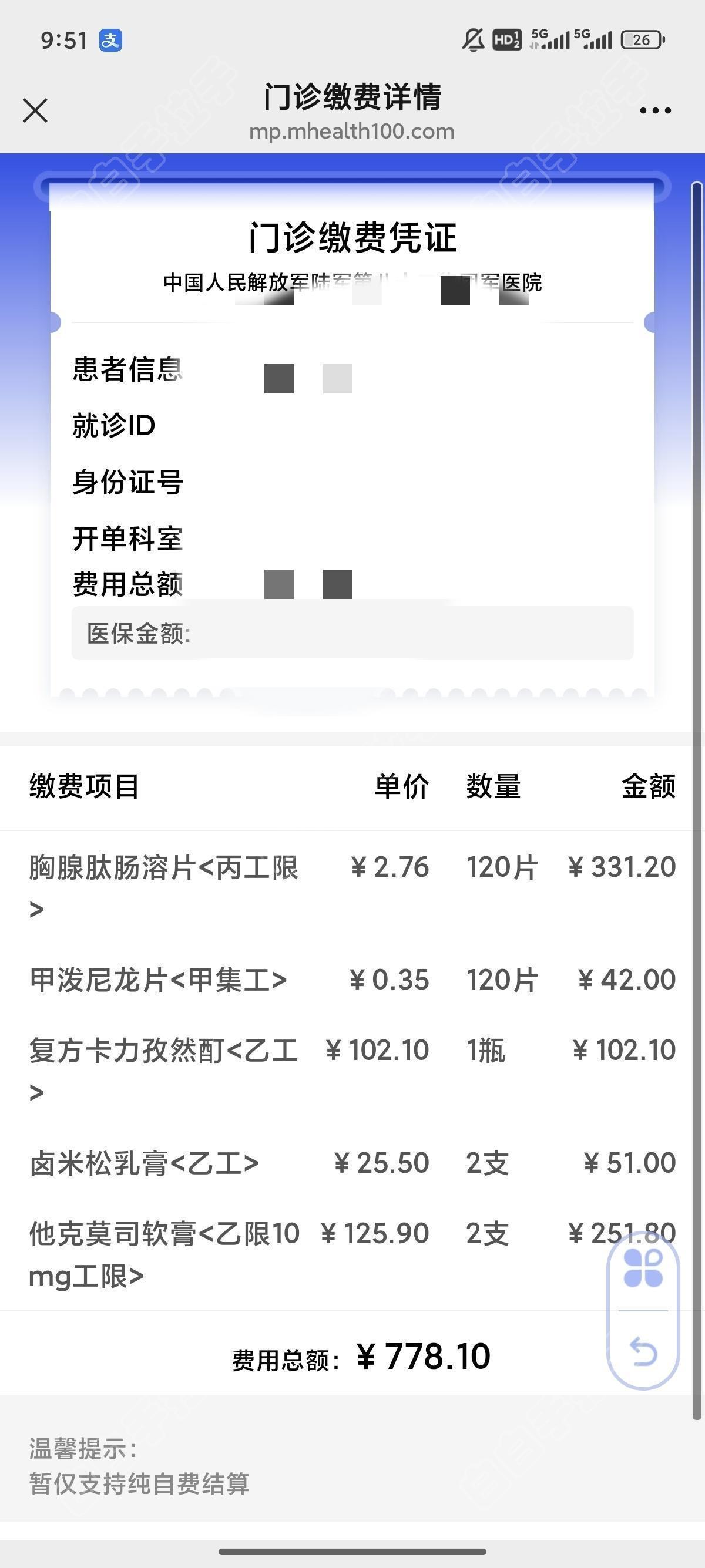Image resolution: width=705 pixels, height=1568 pixels.
Task: Tap the floating back arrow button
Action: pos(643,1351)
